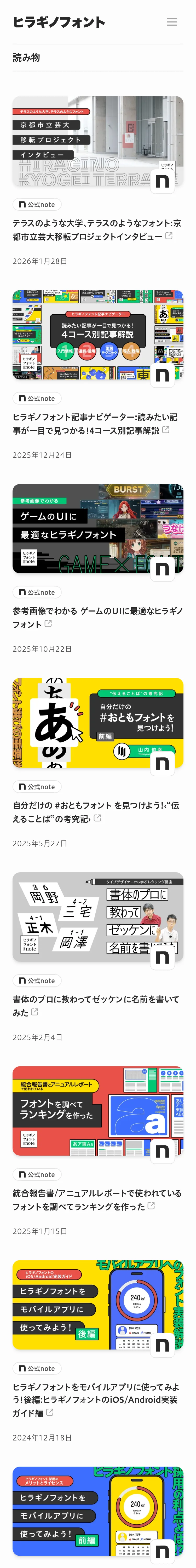
Task: Open the mobile app 後編 implementation guide
Action: point(97,1304)
